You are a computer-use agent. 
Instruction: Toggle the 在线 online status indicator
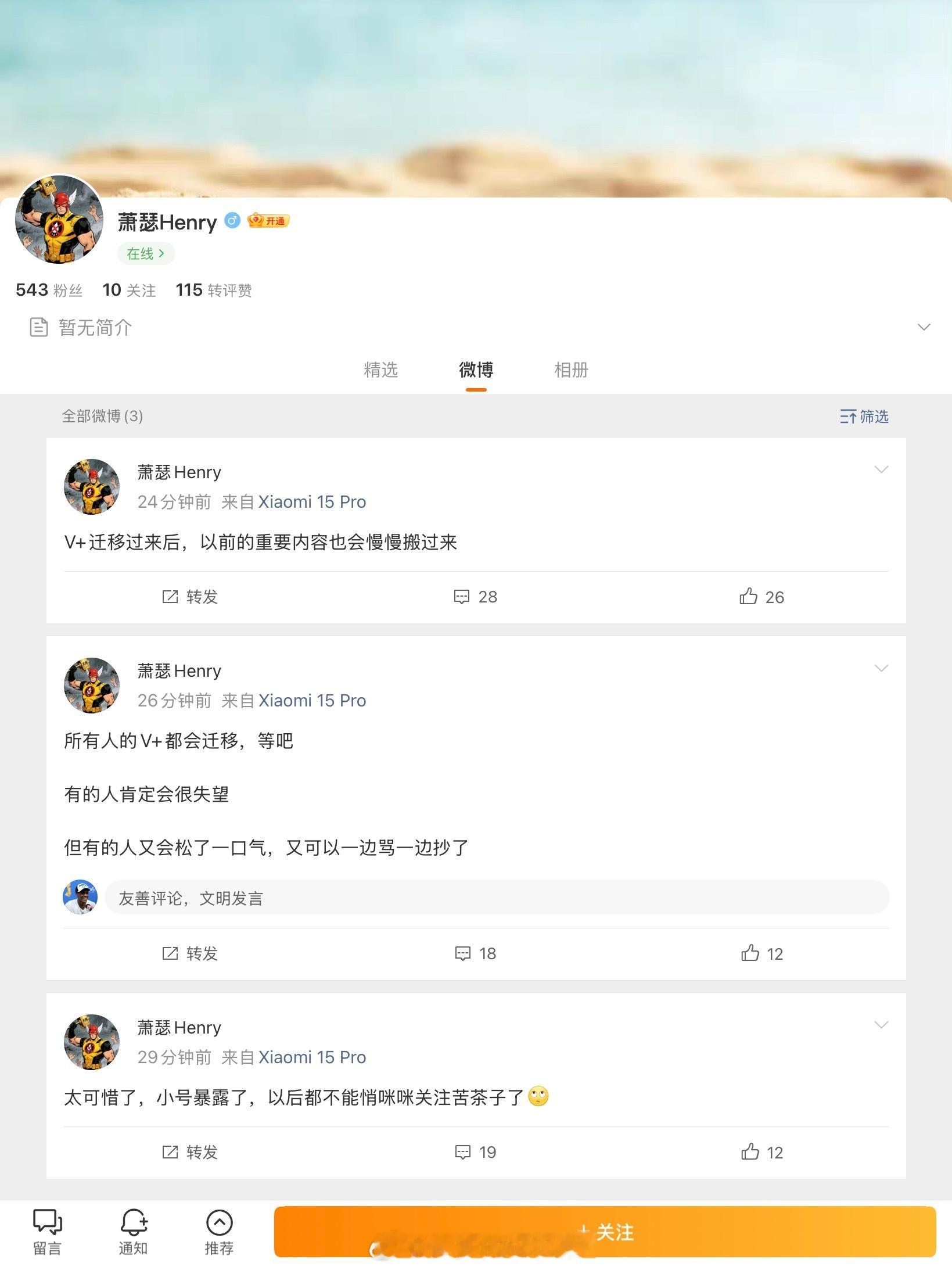tap(145, 253)
